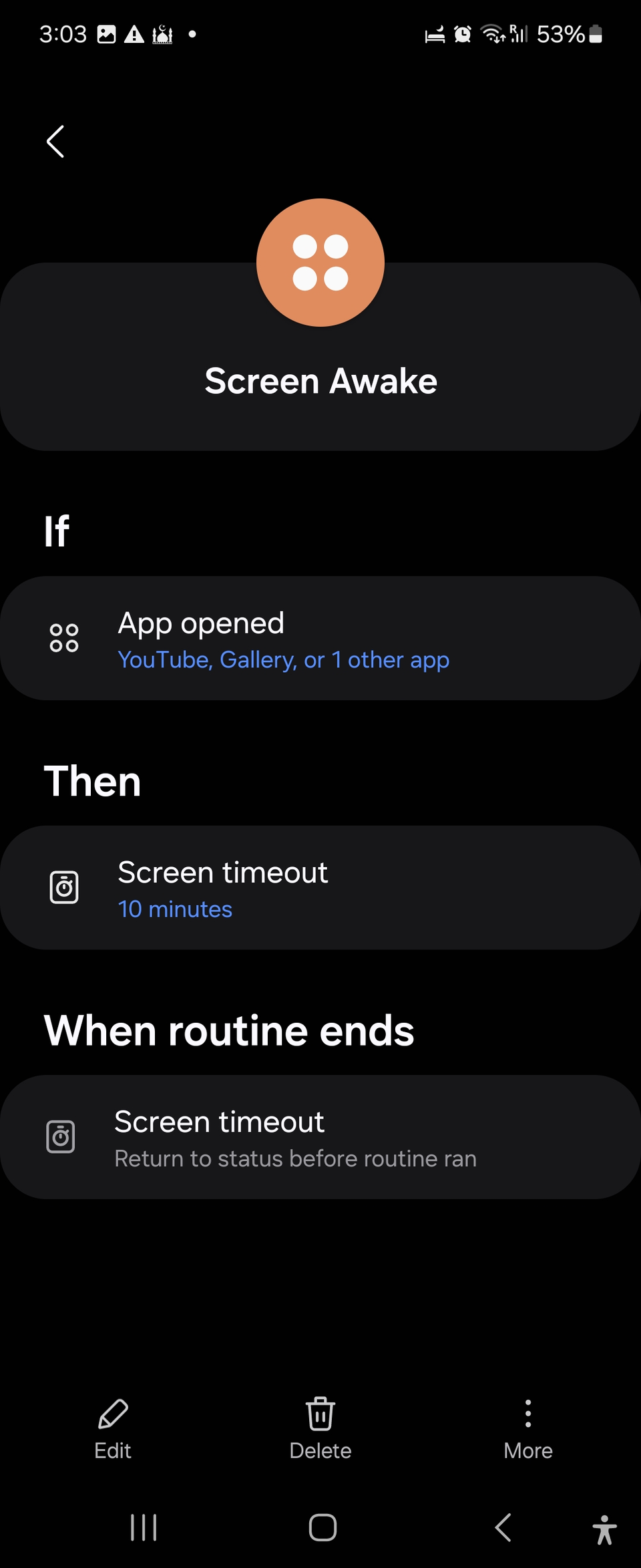Viewport: 641px width, 1568px height.
Task: Tap the orange Screen Awake routine icon
Action: (x=320, y=262)
